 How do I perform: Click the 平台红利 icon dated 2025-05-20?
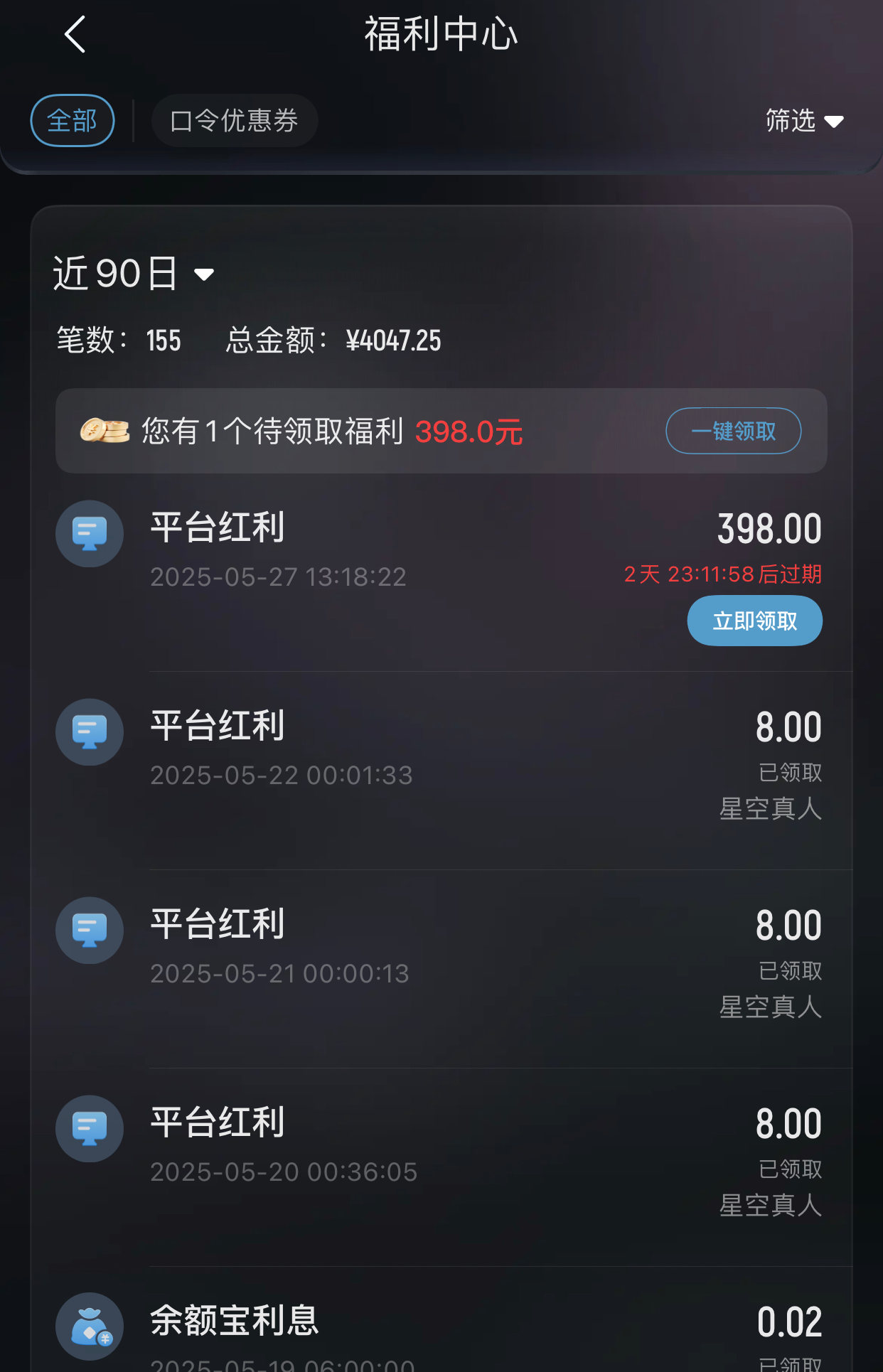89,1129
